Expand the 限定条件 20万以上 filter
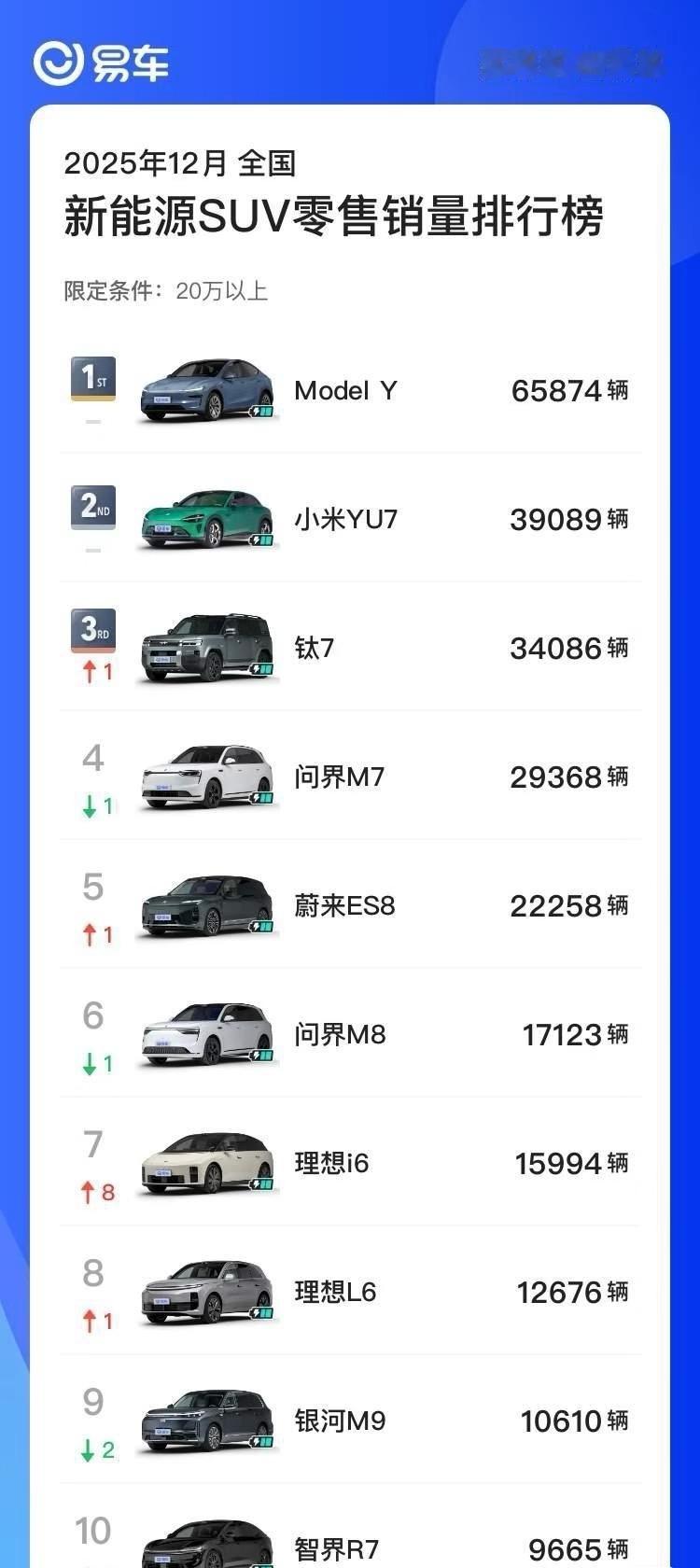 pyautogui.click(x=166, y=290)
